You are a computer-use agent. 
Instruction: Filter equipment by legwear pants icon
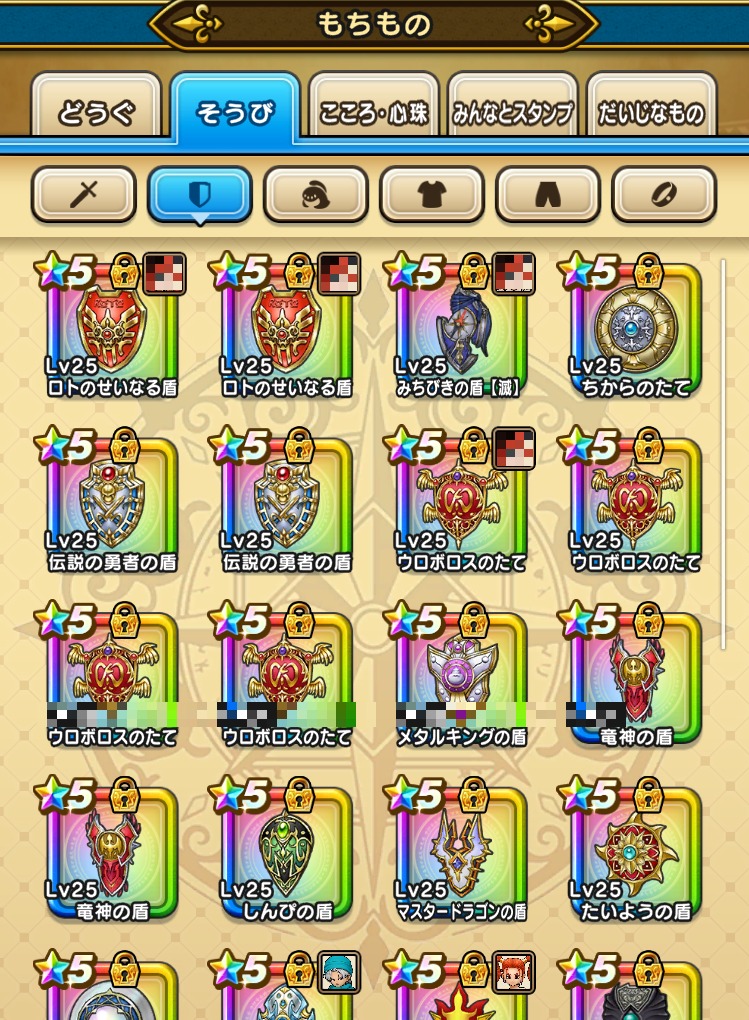(548, 194)
